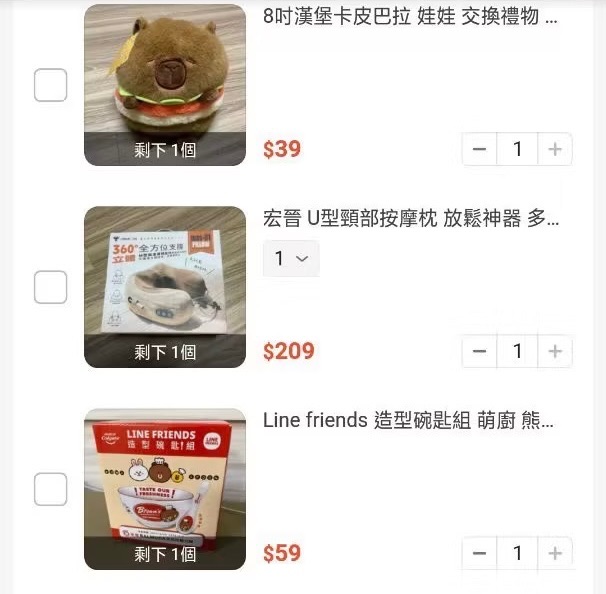The height and width of the screenshot is (594, 606).
Task: Expand the variant dropdown for 宏晉 massage pillow
Action: (x=291, y=258)
